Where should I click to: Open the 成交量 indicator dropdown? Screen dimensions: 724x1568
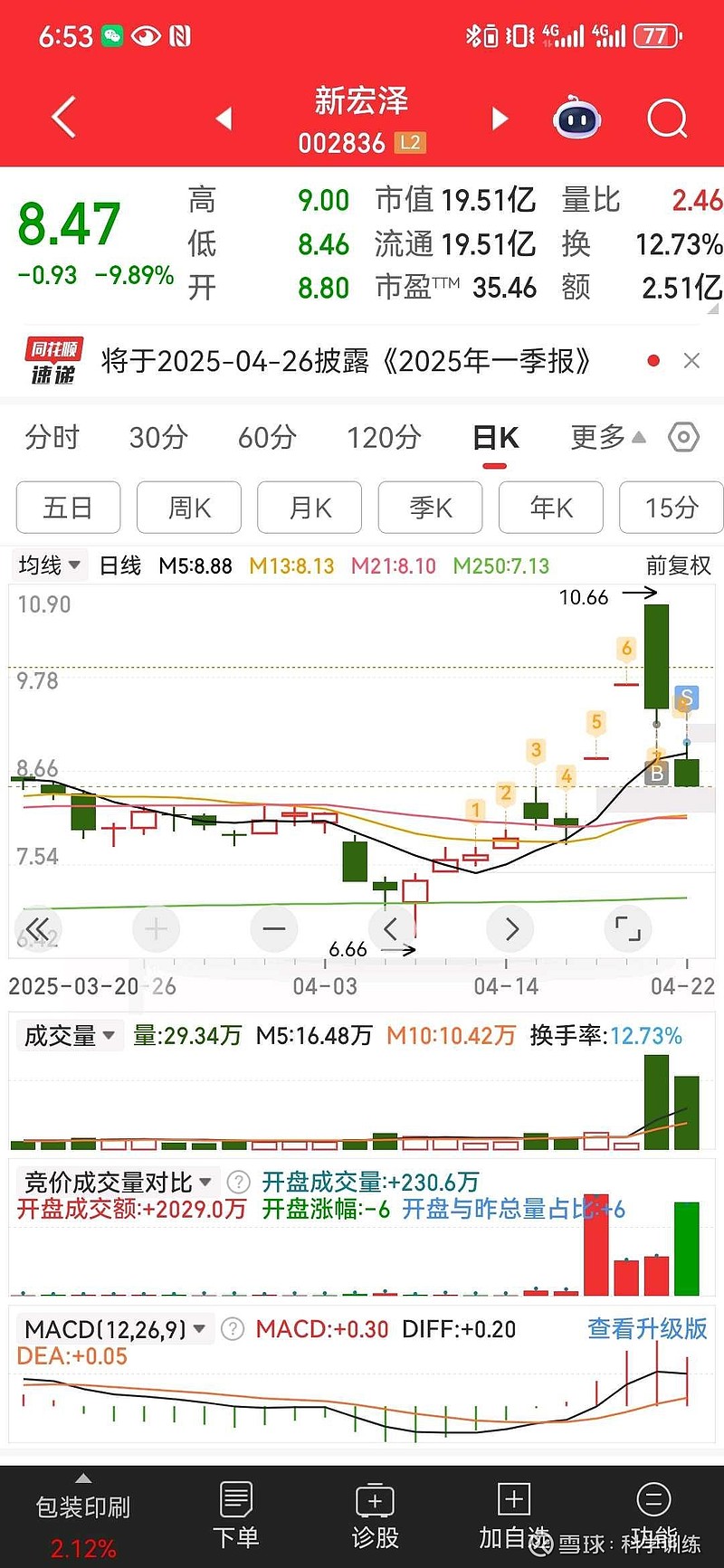click(x=70, y=1035)
